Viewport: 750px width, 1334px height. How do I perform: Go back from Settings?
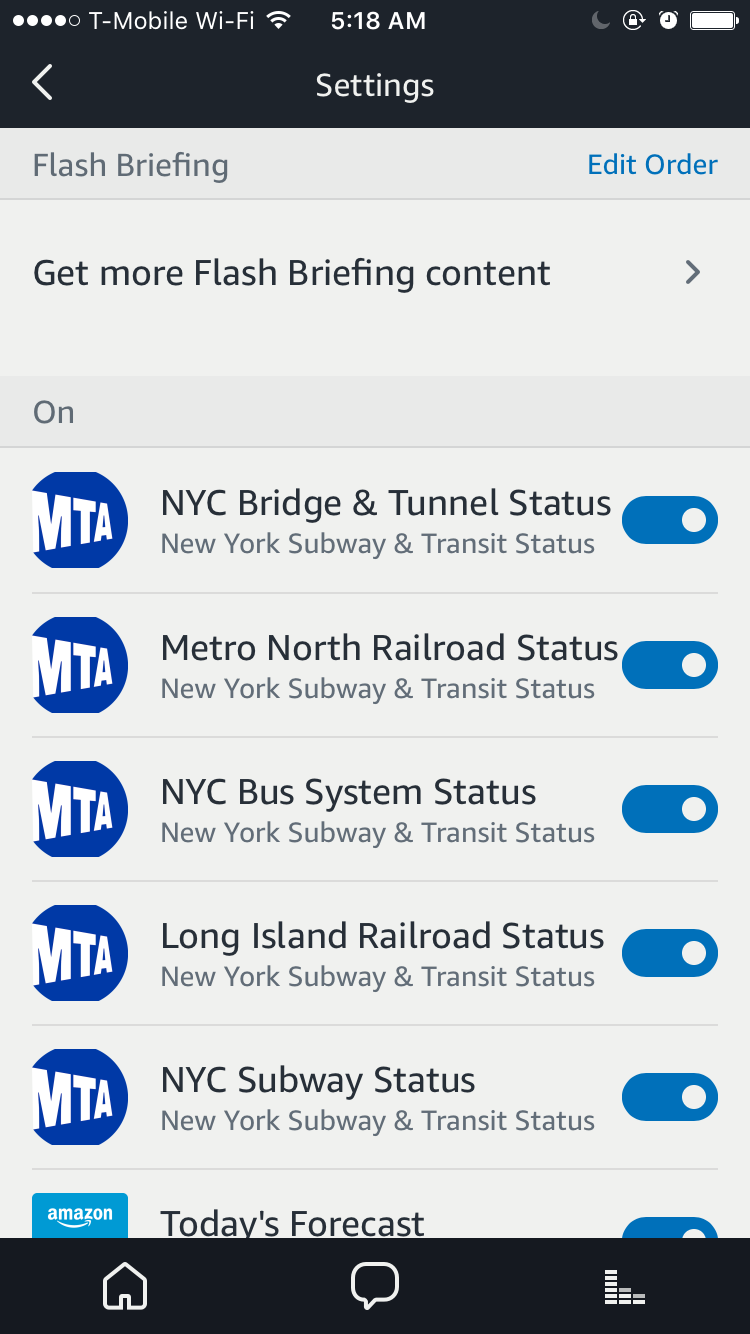42,84
